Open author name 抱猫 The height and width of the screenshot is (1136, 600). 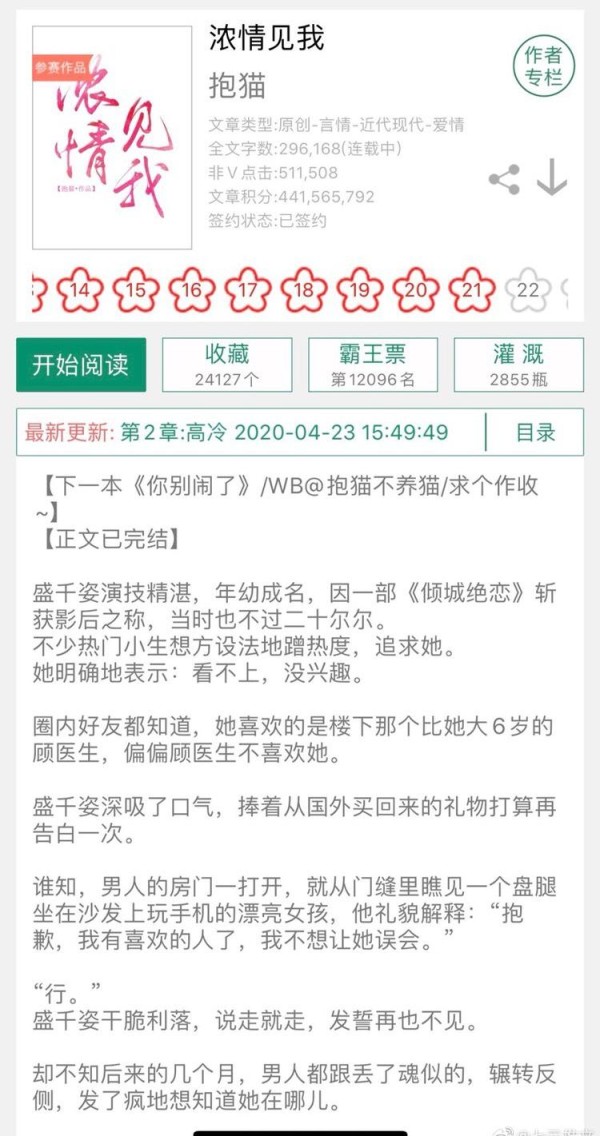click(237, 85)
